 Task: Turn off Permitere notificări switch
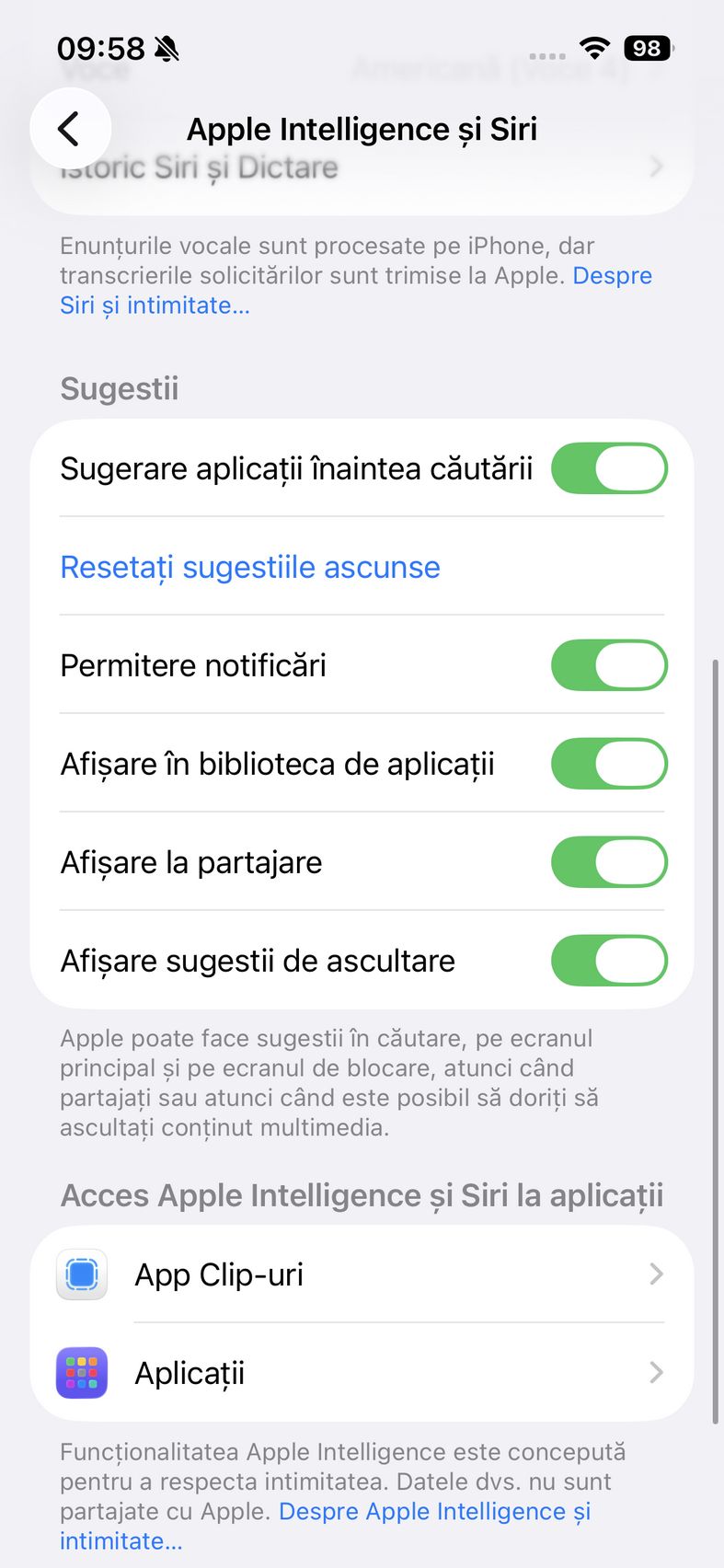point(608,665)
